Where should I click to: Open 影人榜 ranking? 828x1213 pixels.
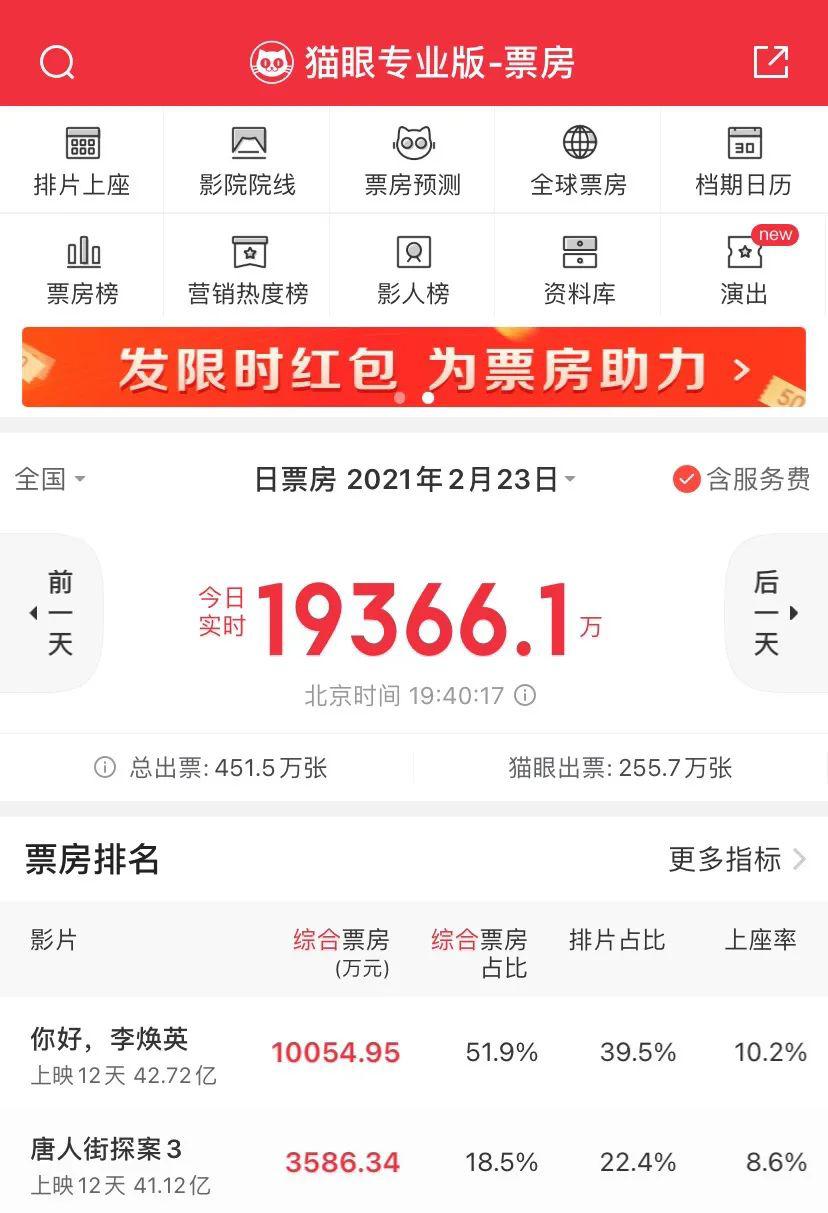[x=413, y=270]
